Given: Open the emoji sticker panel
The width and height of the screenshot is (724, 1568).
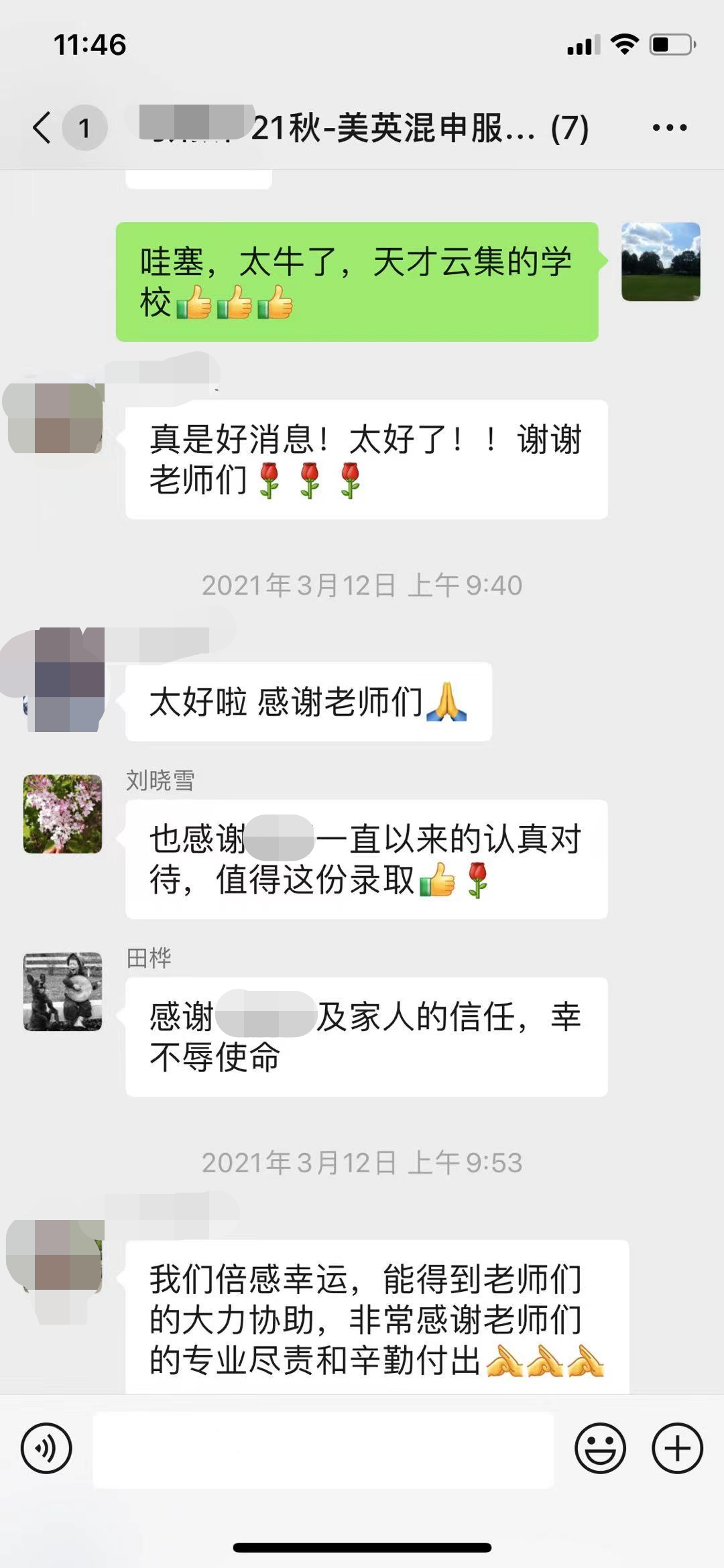Looking at the screenshot, I should tap(600, 1448).
